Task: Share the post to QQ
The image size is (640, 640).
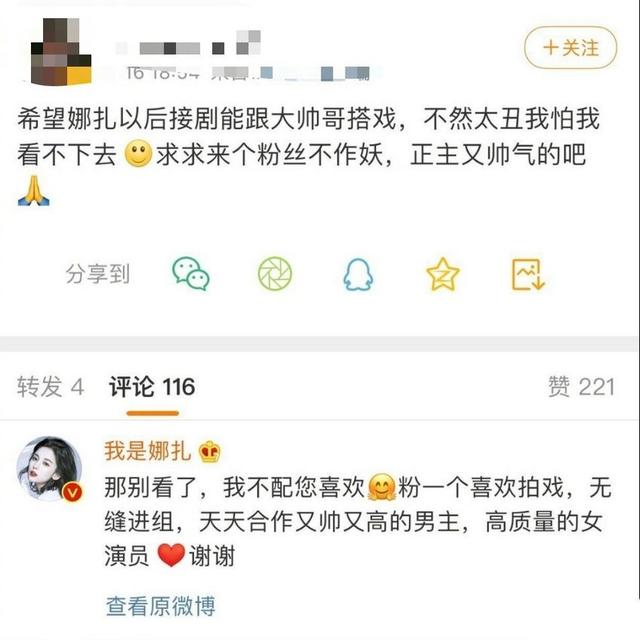Action: [x=358, y=273]
